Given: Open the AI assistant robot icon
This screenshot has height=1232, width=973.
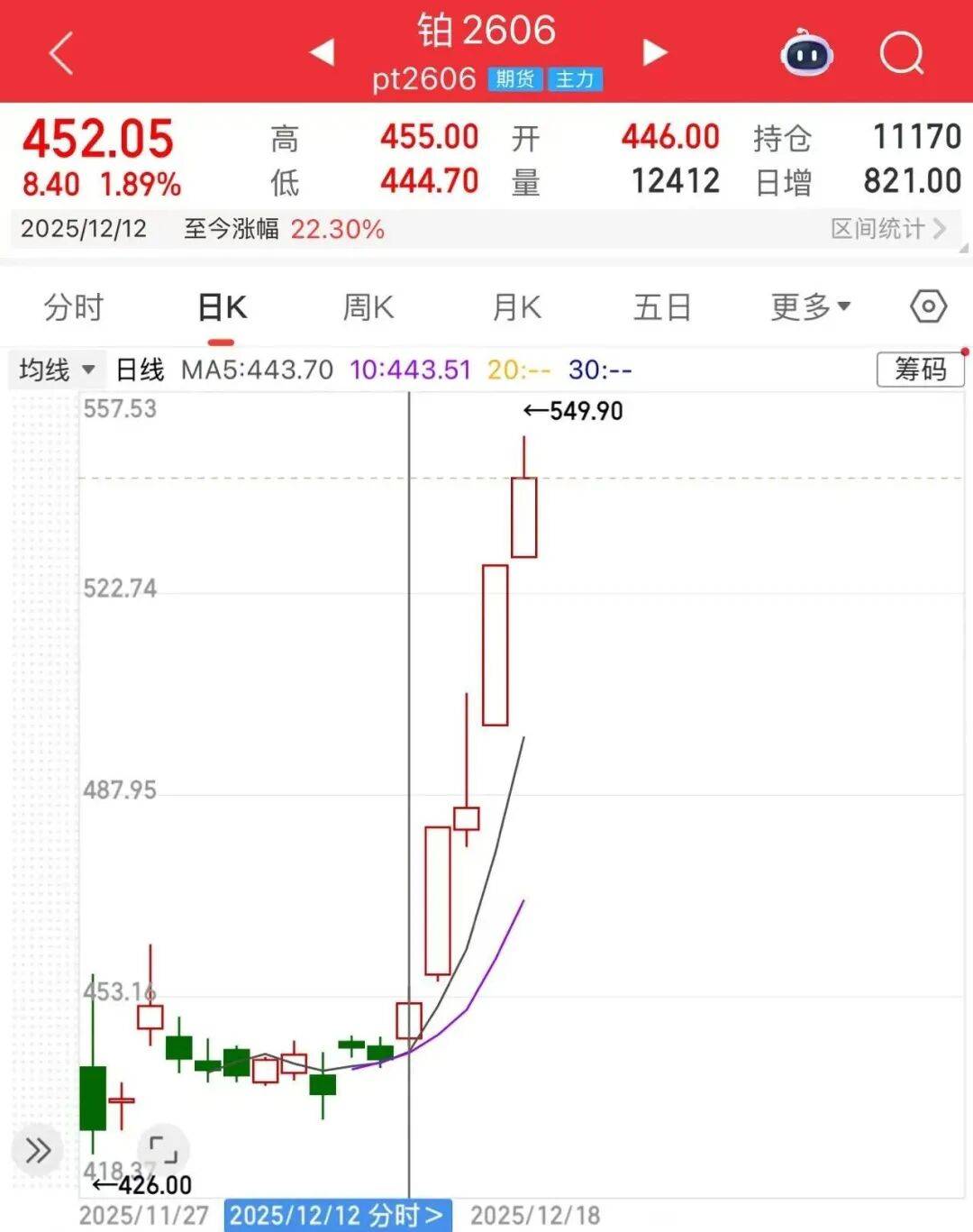Looking at the screenshot, I should 805,54.
